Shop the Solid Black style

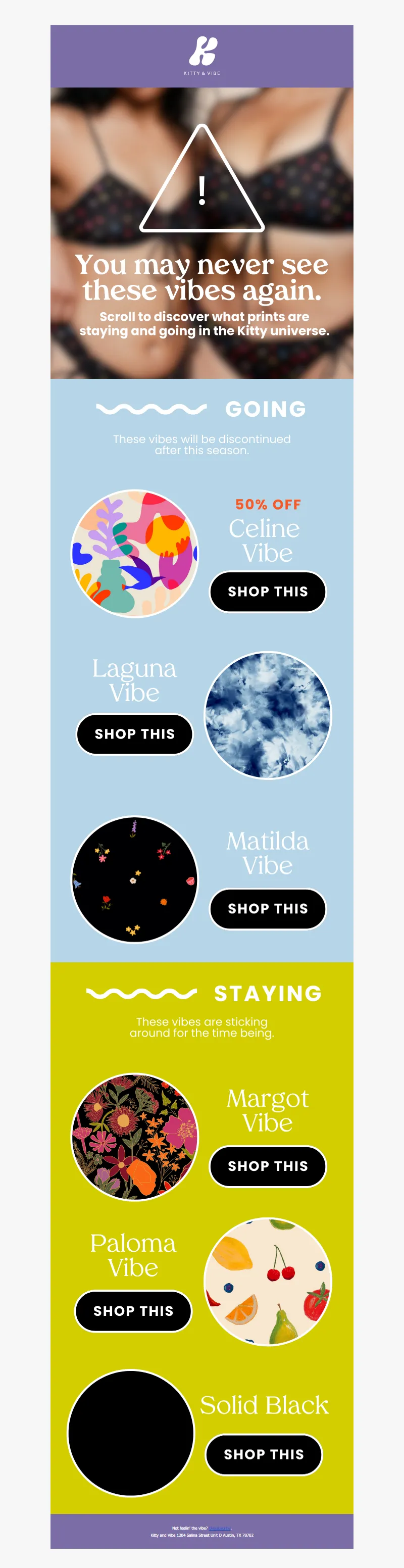(264, 1454)
